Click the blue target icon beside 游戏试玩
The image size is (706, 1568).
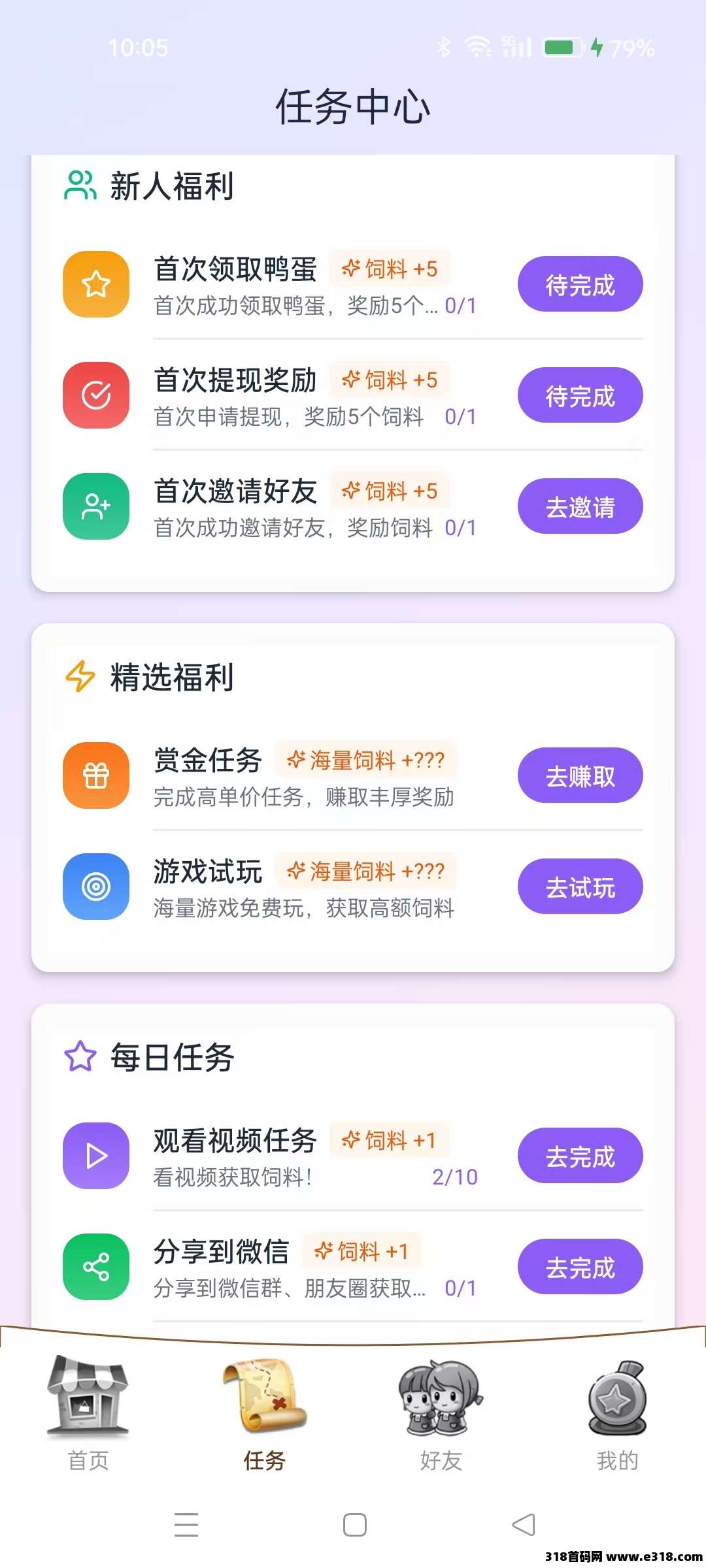coord(95,886)
